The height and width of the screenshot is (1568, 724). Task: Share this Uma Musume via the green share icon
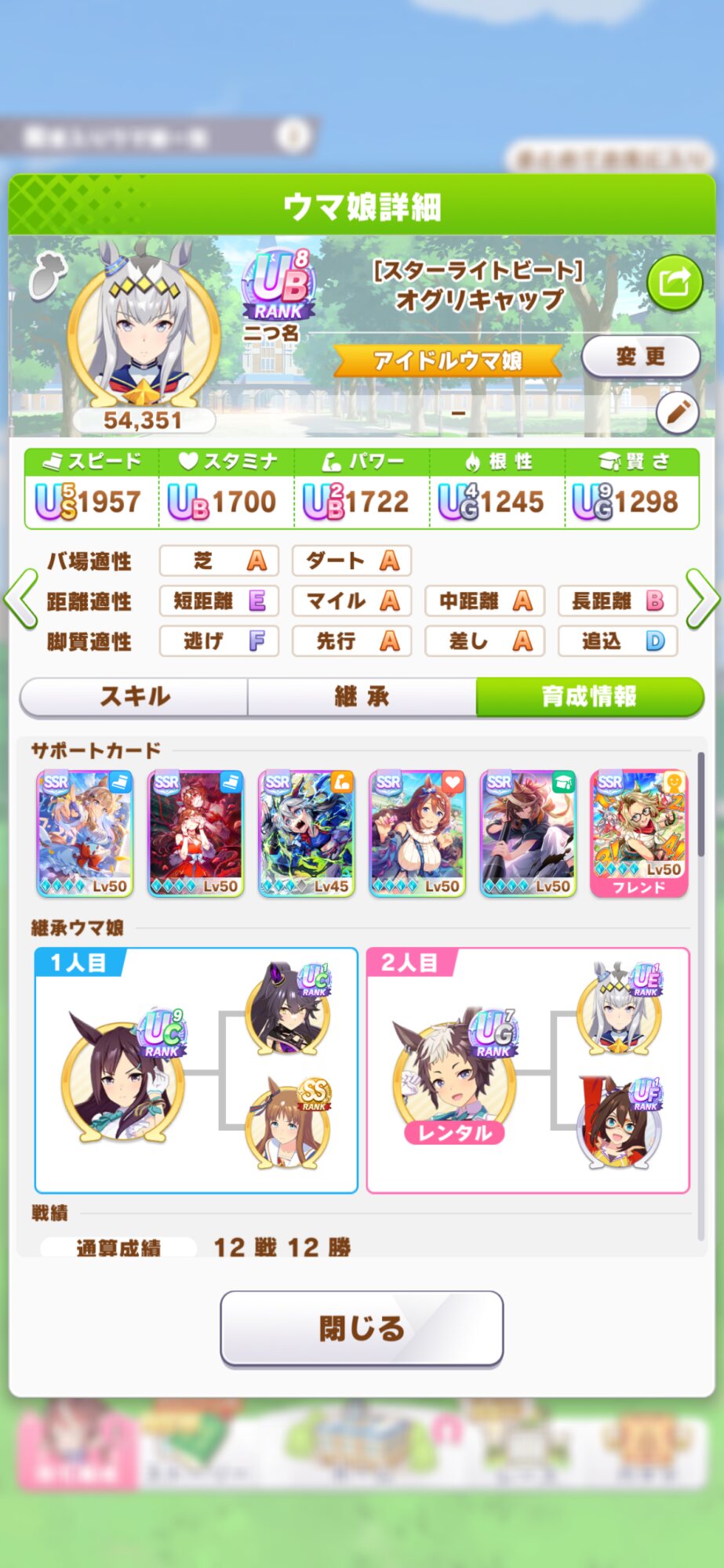tap(675, 282)
